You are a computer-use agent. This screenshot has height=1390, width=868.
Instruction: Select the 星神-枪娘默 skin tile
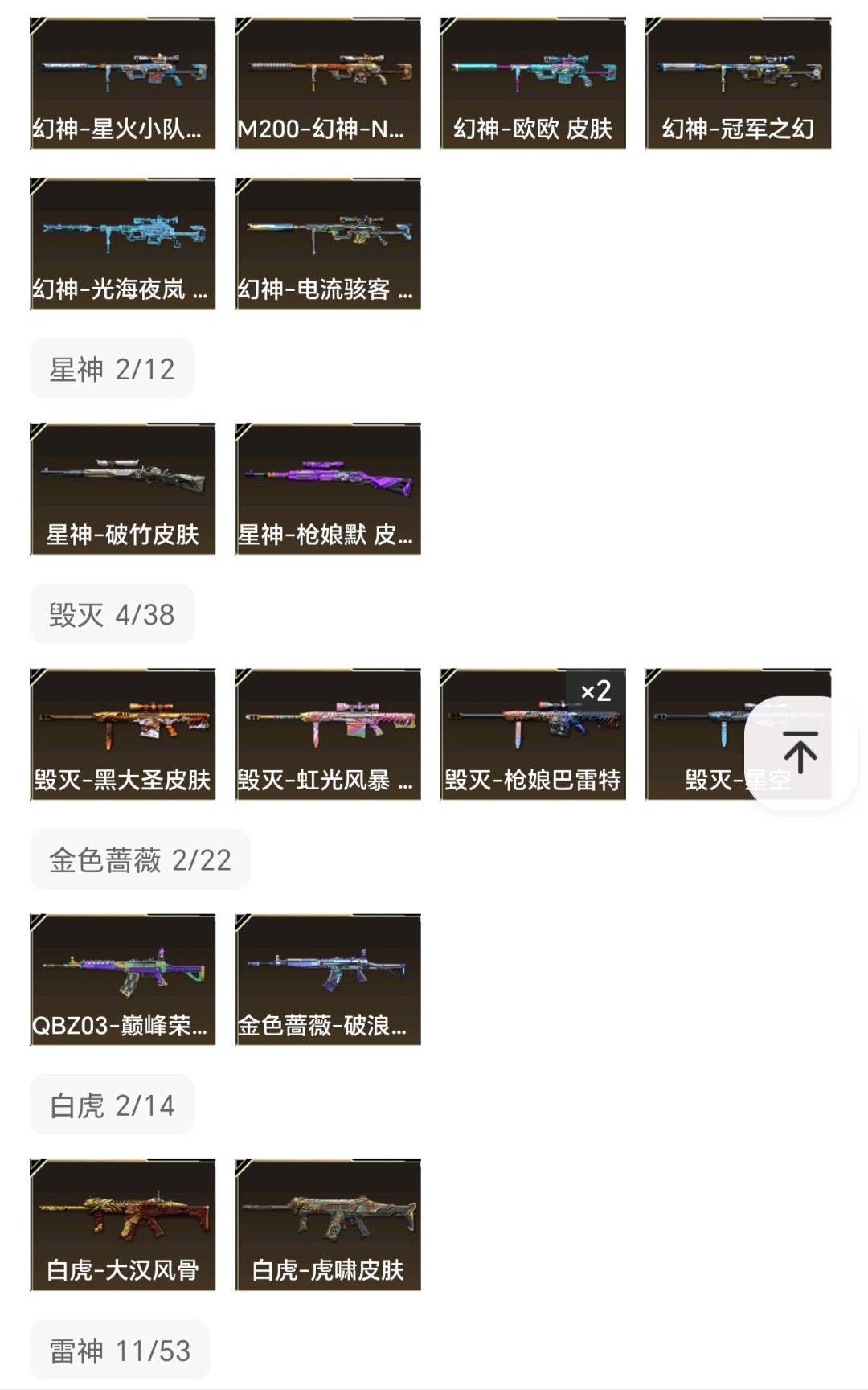[328, 489]
